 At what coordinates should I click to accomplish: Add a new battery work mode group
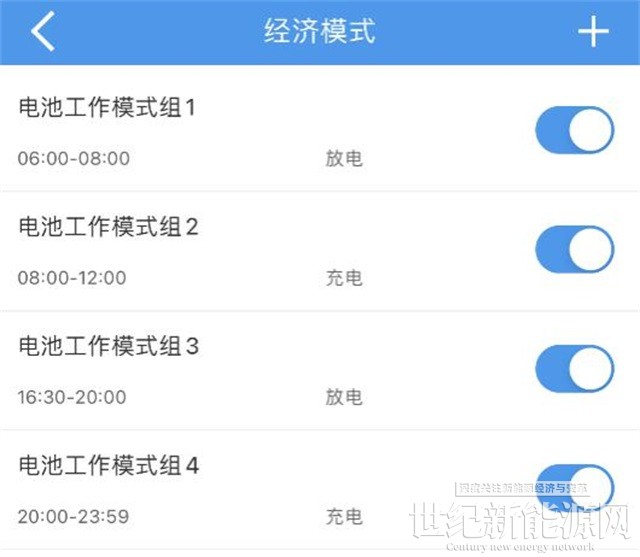point(593,32)
